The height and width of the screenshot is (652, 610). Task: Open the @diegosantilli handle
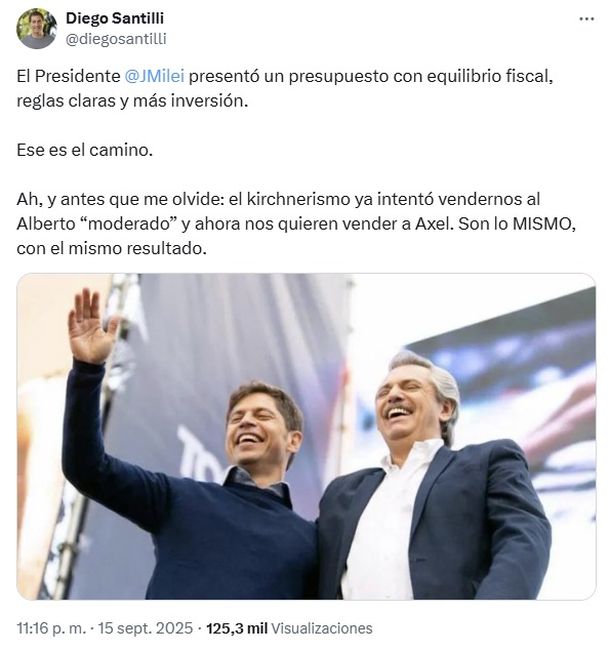pos(115,38)
